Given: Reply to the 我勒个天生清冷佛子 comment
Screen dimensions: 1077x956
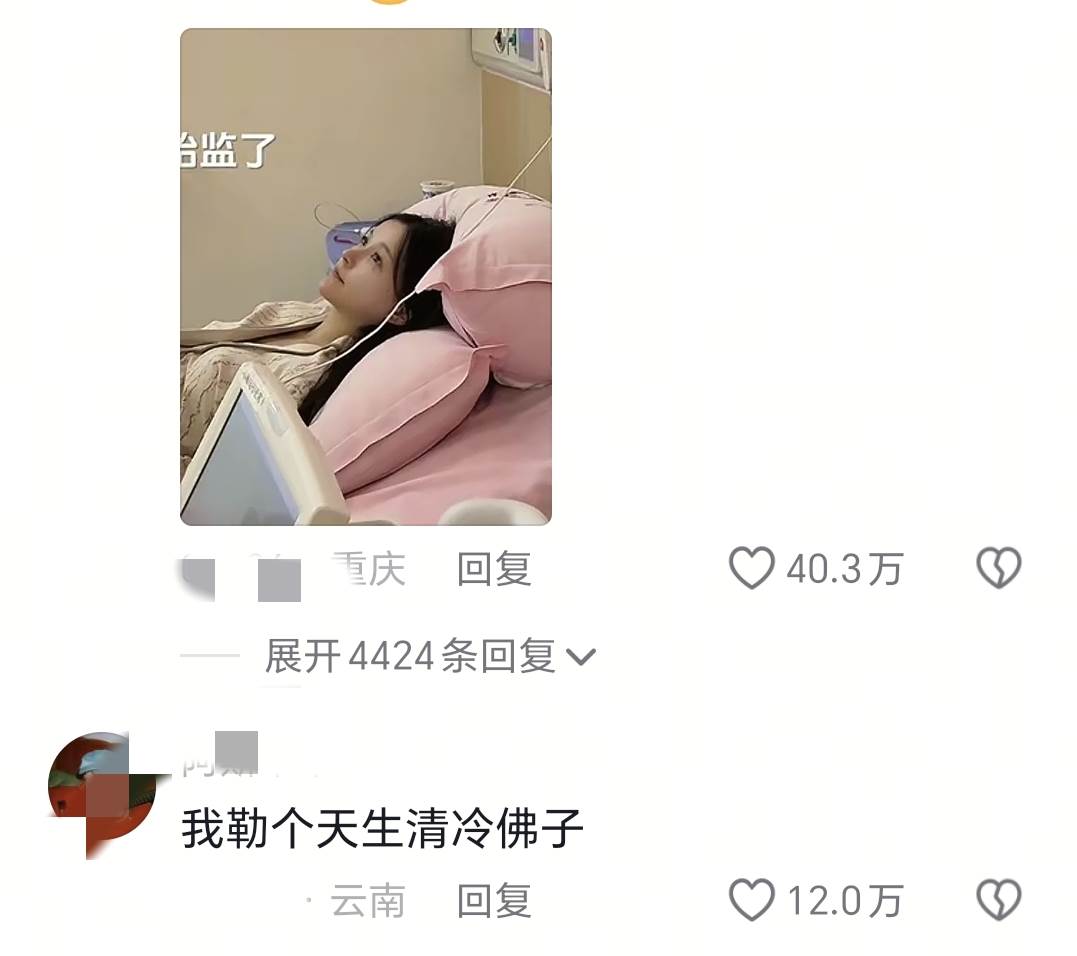Looking at the screenshot, I should (493, 901).
